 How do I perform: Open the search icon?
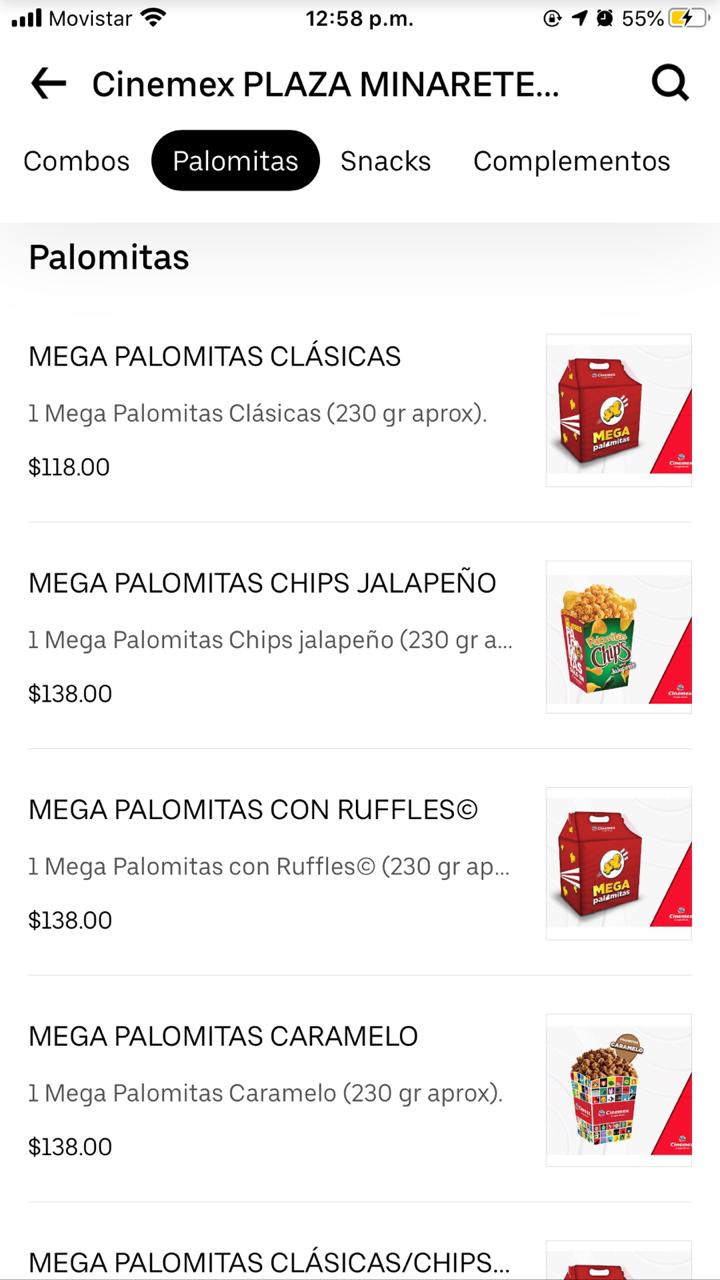coord(670,82)
